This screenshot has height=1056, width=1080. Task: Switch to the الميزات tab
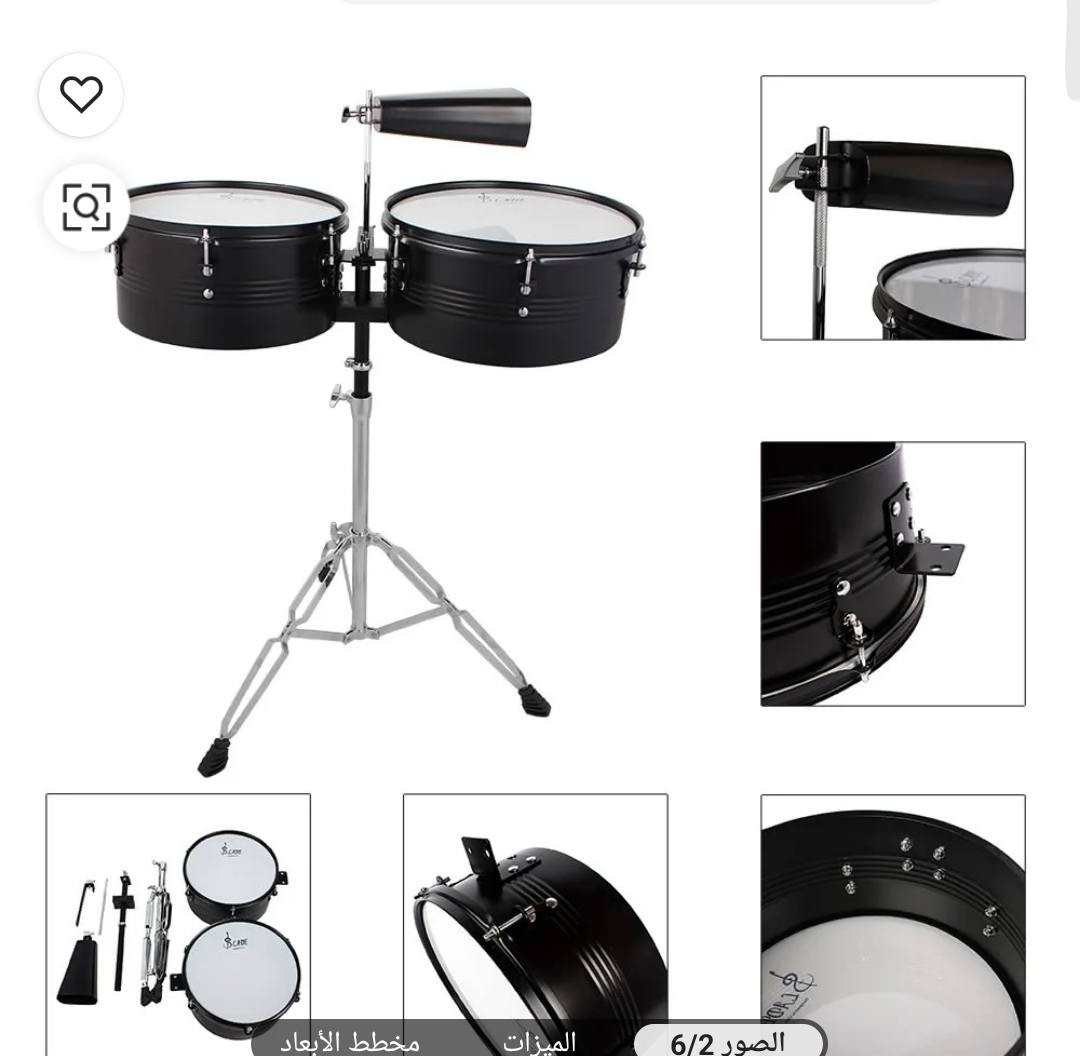point(540,1042)
